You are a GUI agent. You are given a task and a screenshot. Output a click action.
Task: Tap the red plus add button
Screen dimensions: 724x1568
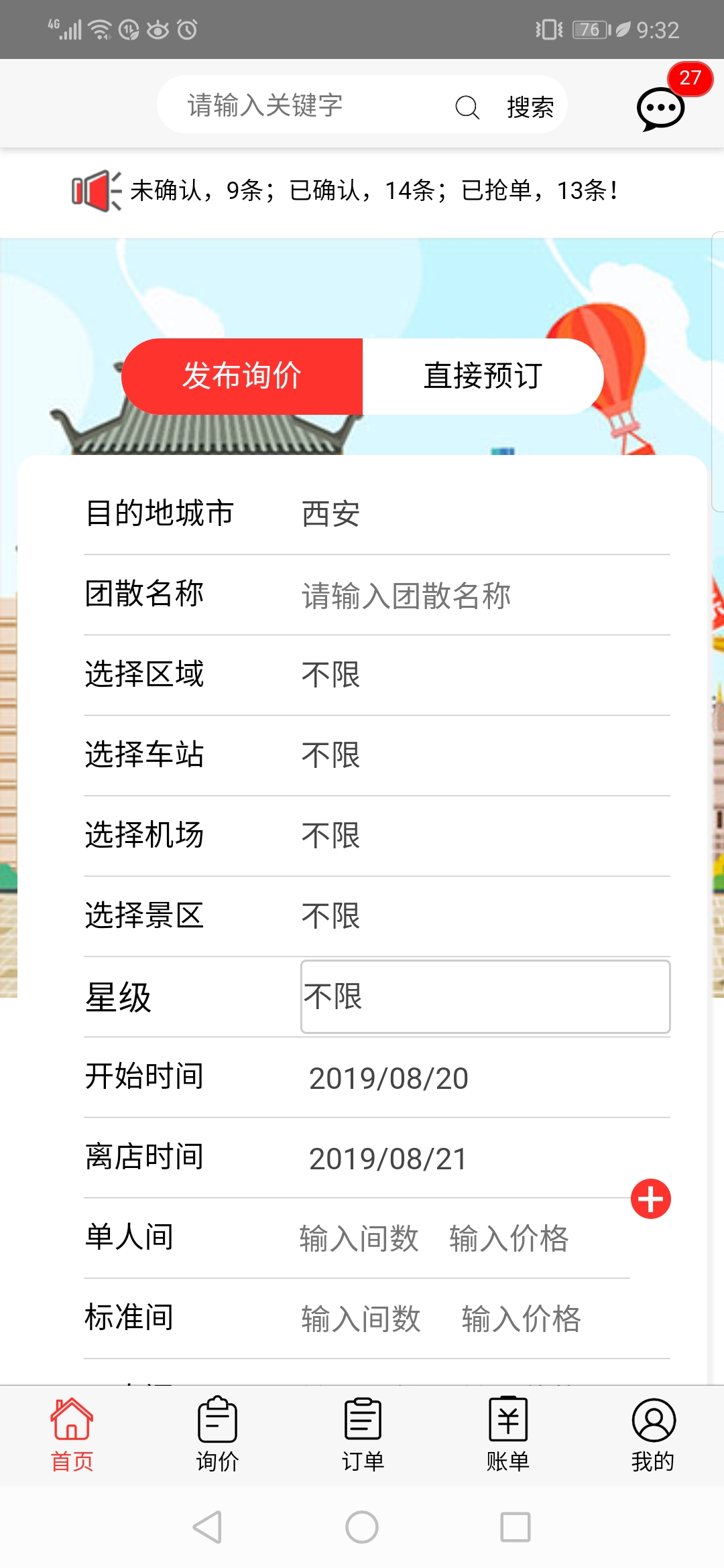(650, 1199)
